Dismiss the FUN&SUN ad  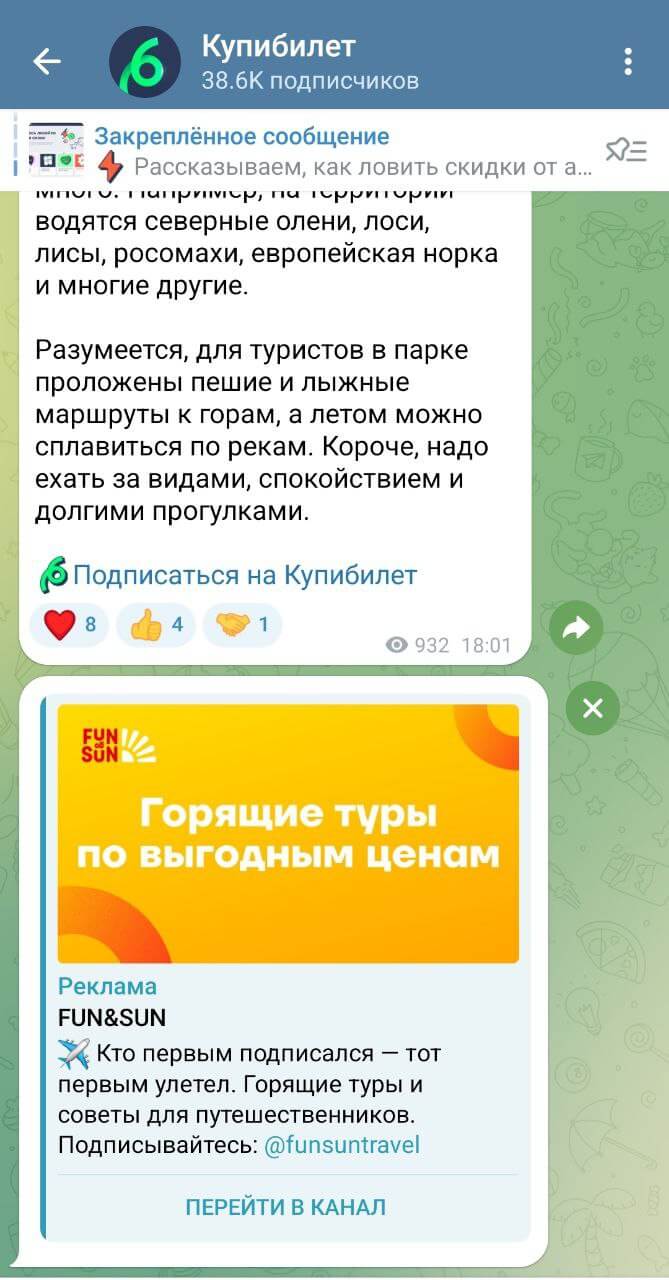(592, 709)
